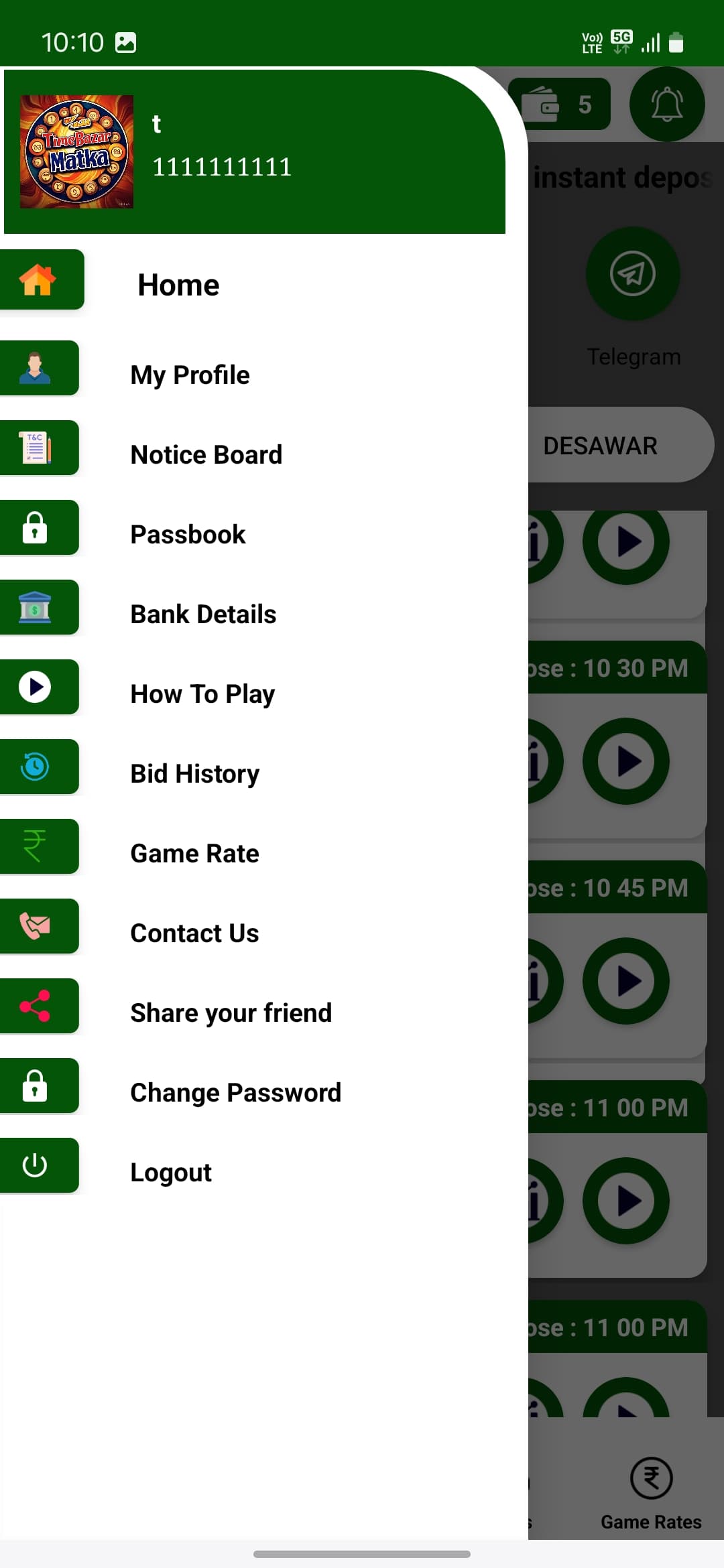The width and height of the screenshot is (724, 1568).
Task: Open the Game Rate entry
Action: (x=194, y=854)
